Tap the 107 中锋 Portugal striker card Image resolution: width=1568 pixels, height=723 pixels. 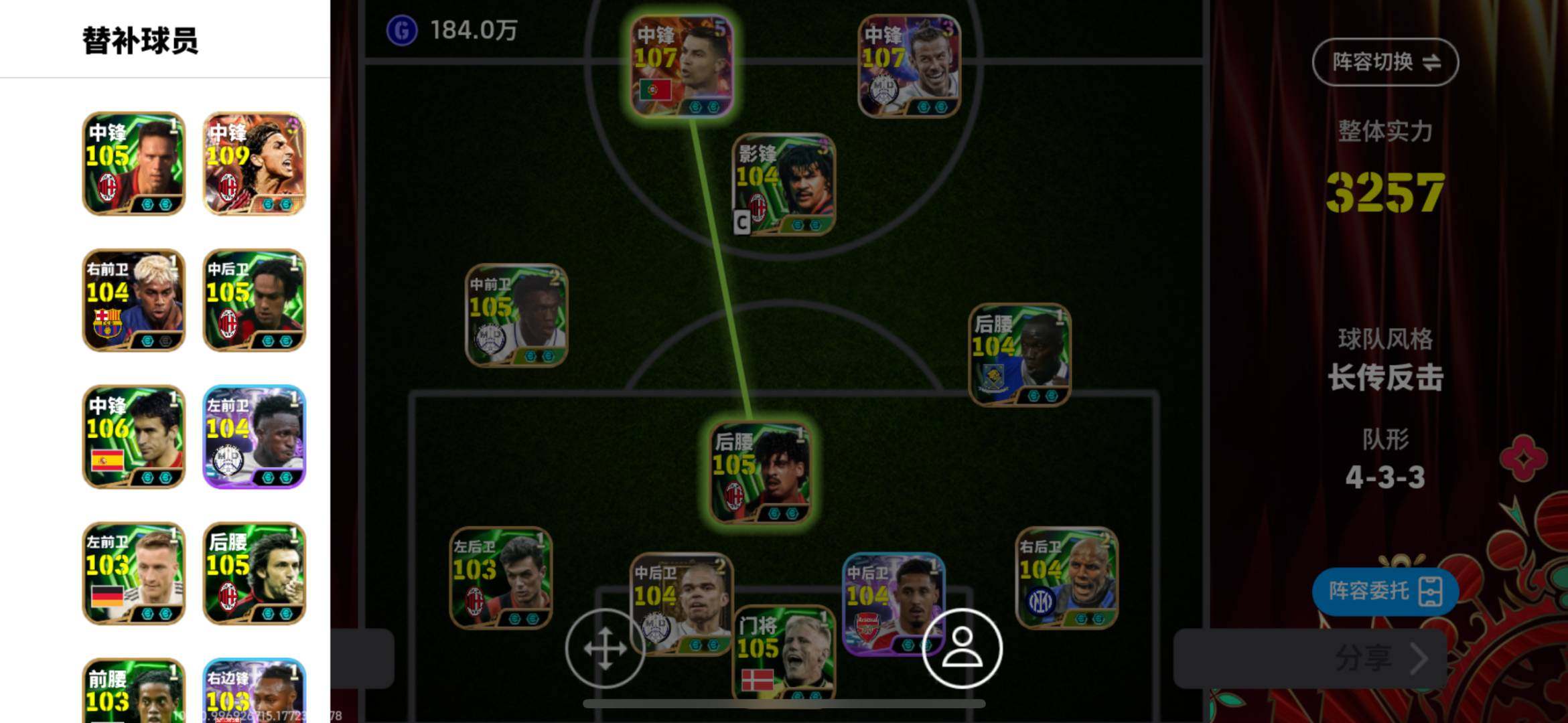pyautogui.click(x=681, y=66)
